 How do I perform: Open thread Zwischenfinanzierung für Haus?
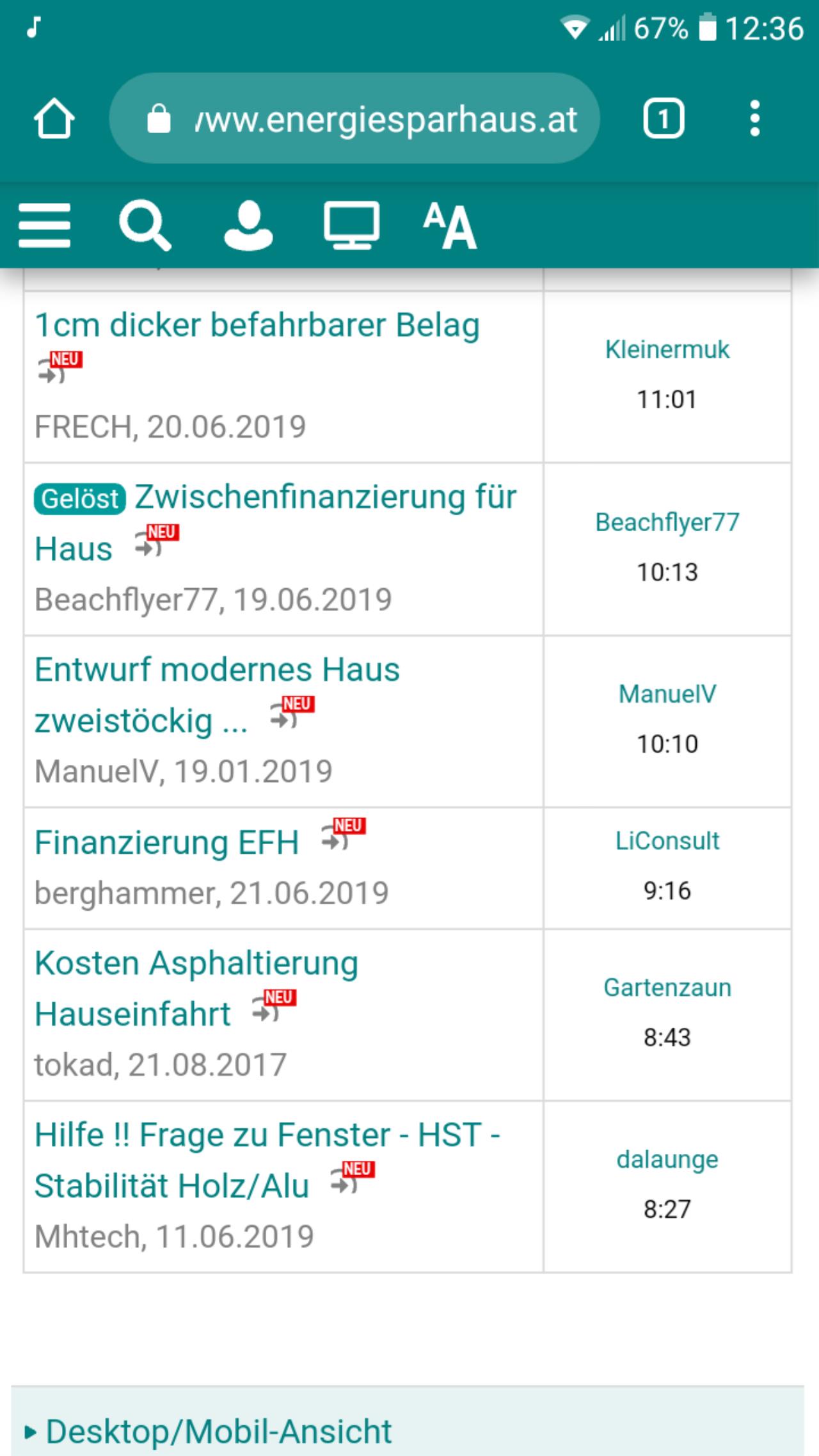click(x=275, y=523)
